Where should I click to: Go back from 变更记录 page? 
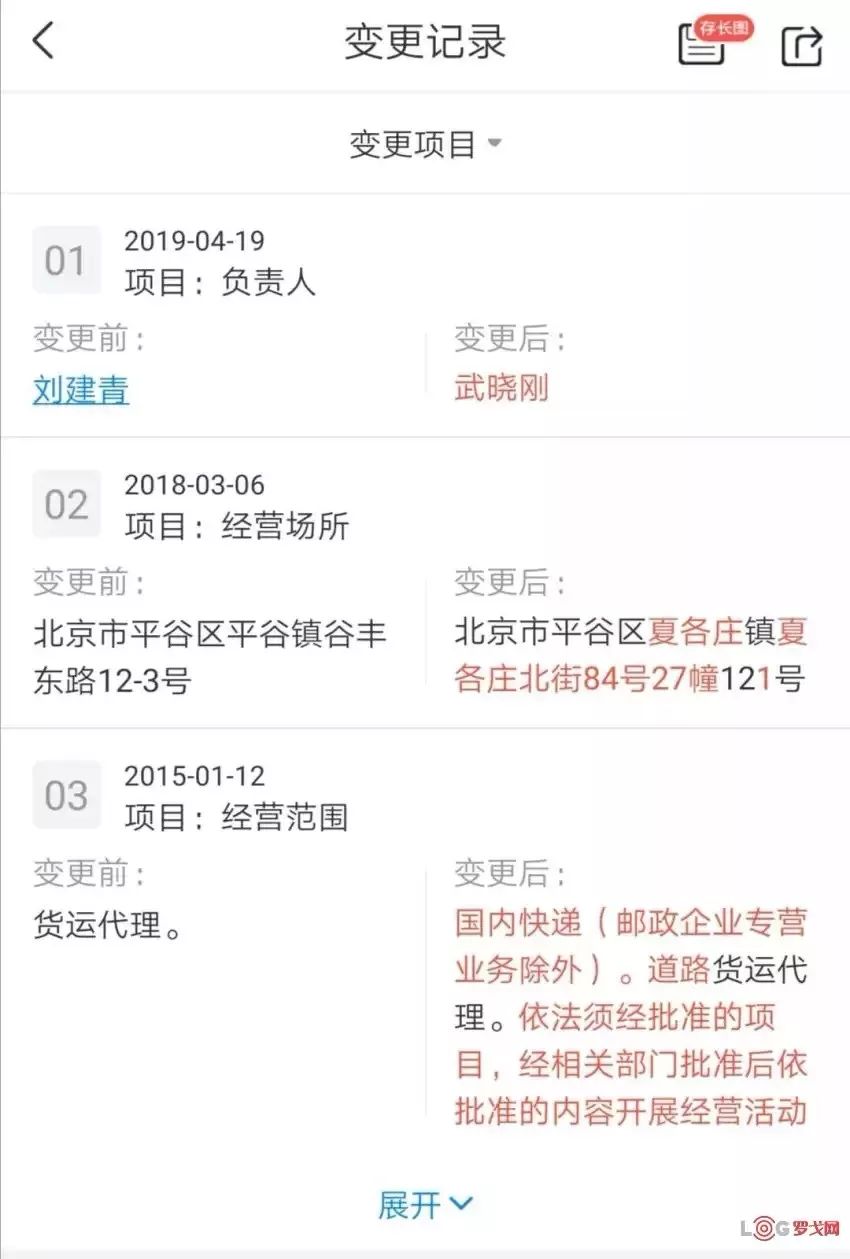point(43,41)
